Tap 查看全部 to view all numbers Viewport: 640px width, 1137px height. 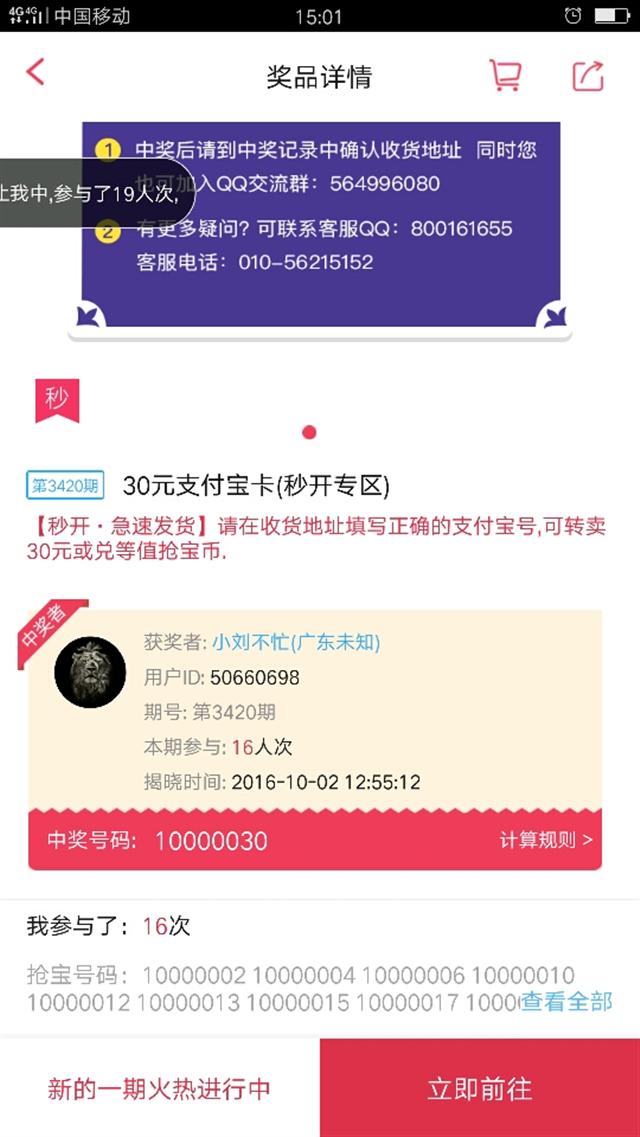(x=567, y=1001)
